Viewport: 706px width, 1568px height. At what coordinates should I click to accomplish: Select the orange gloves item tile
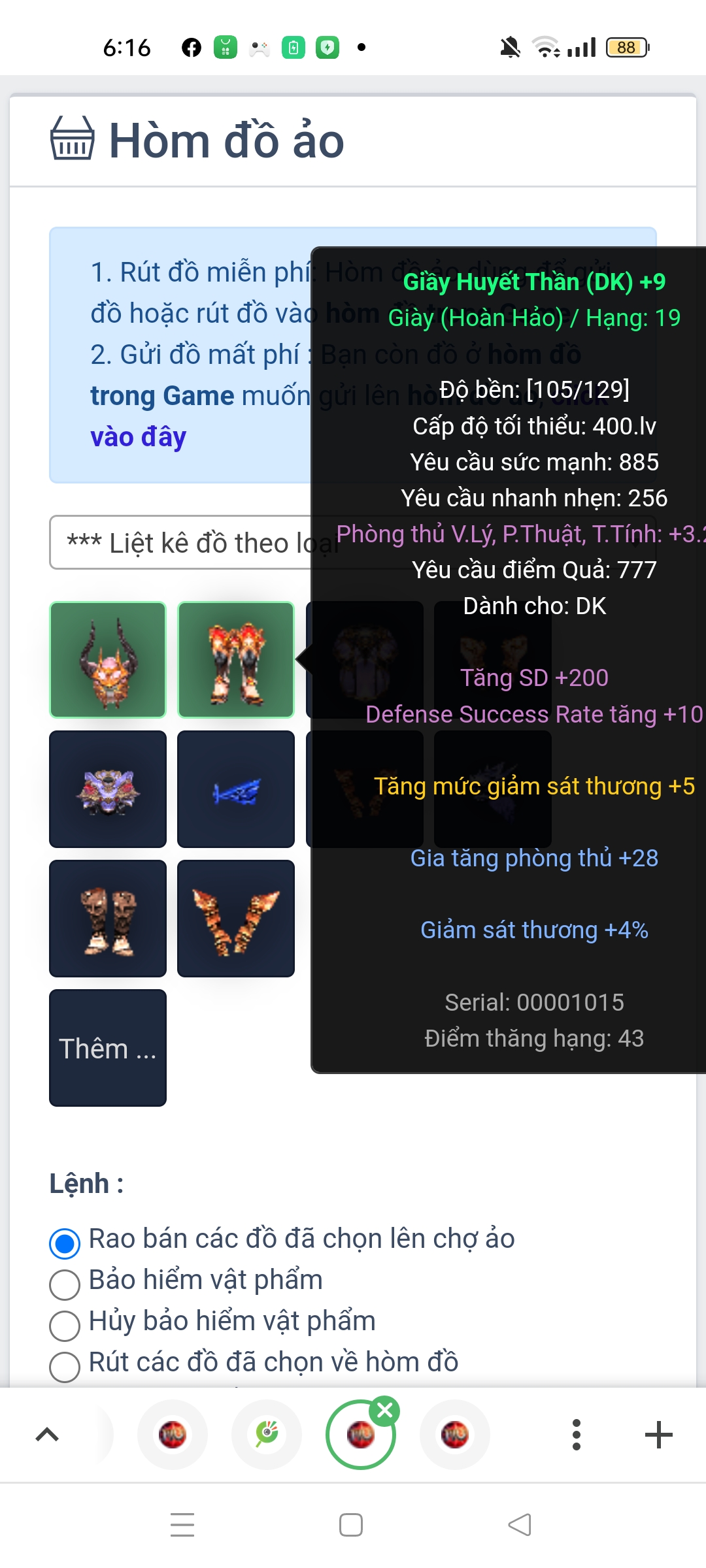point(236,919)
